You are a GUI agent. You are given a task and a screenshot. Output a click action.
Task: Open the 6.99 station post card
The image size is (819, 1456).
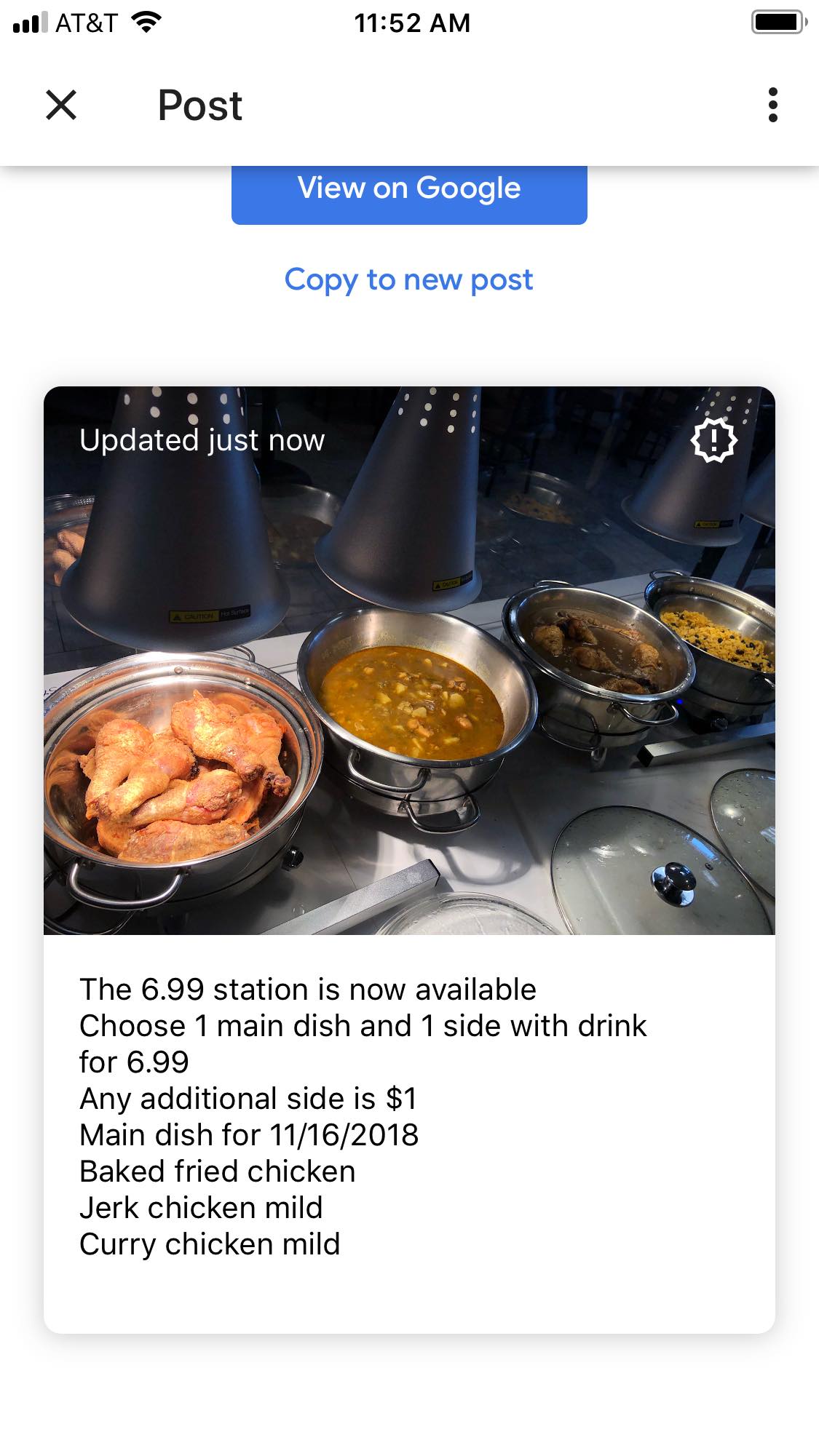[409, 1113]
